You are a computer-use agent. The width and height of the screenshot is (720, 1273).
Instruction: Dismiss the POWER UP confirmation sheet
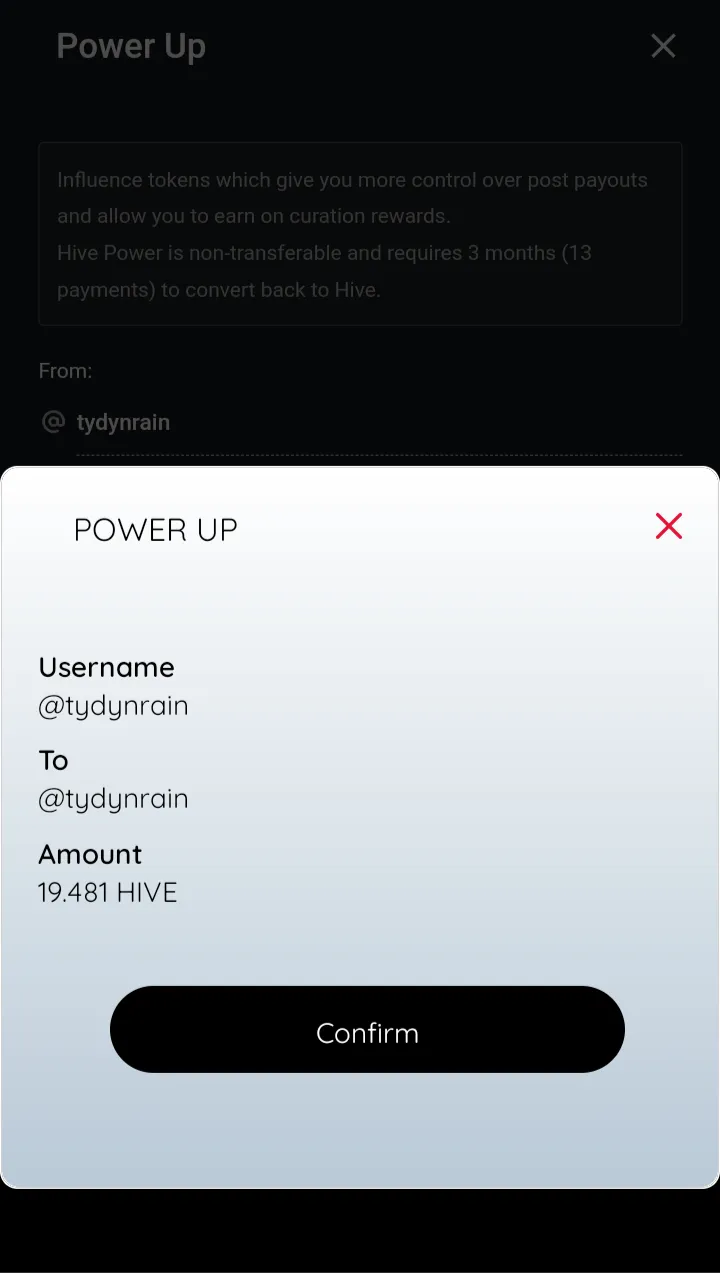[668, 526]
